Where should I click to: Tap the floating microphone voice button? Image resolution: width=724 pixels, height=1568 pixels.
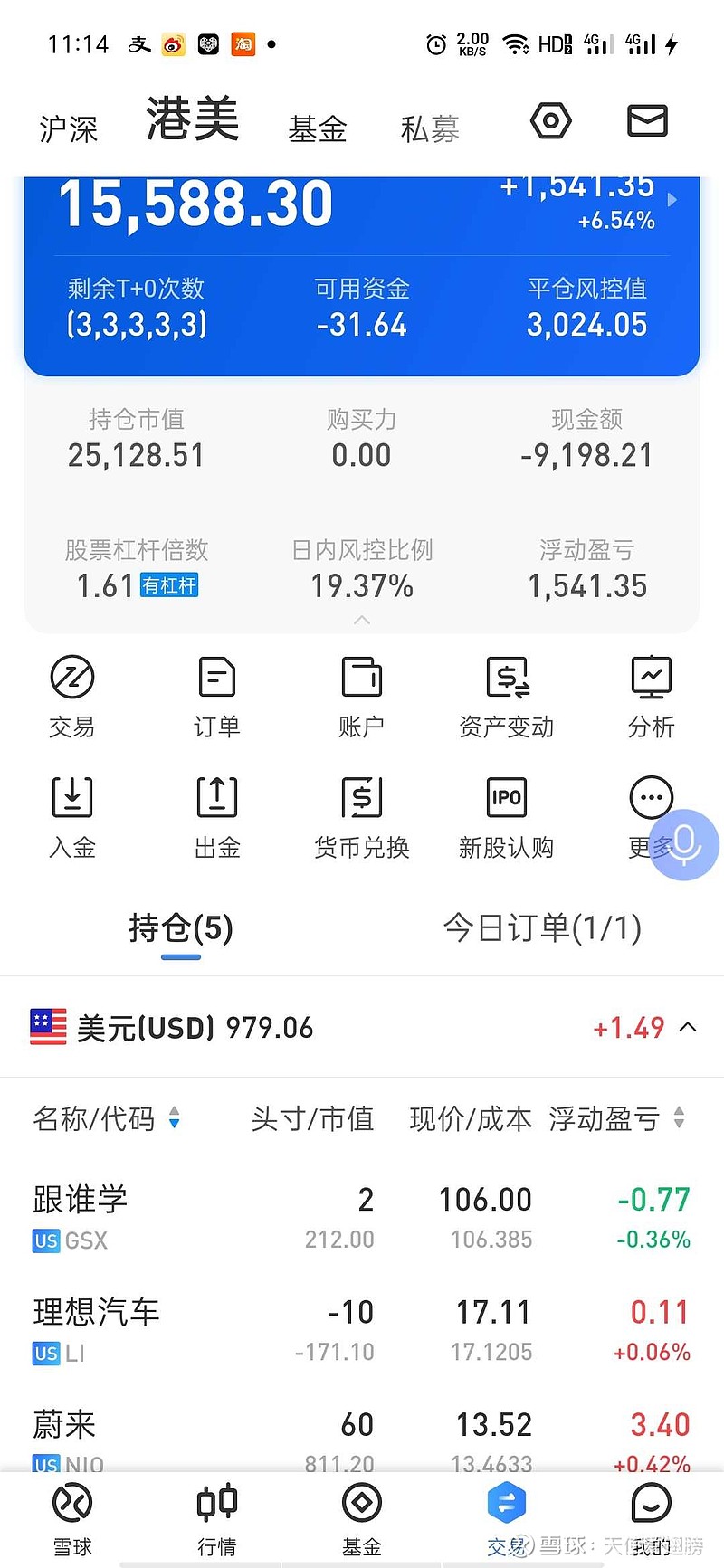coord(684,844)
